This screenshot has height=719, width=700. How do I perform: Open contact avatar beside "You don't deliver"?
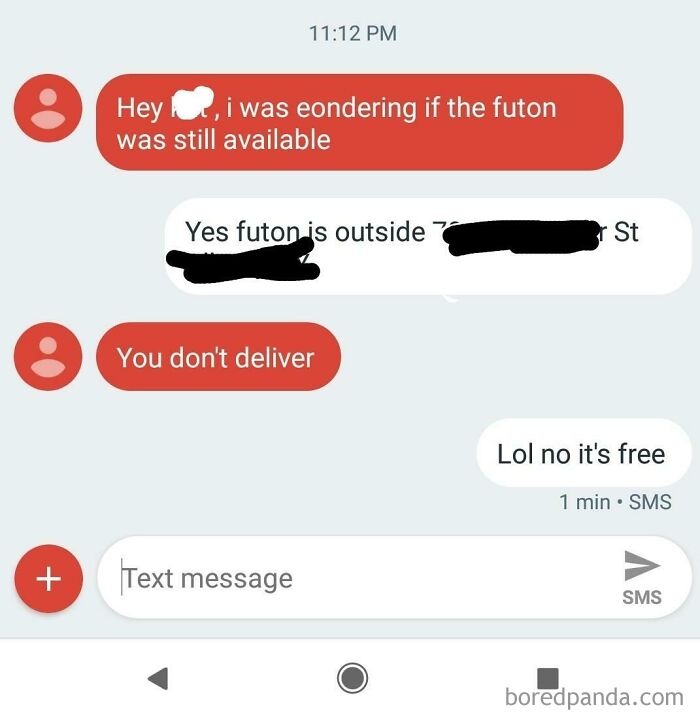(x=48, y=357)
